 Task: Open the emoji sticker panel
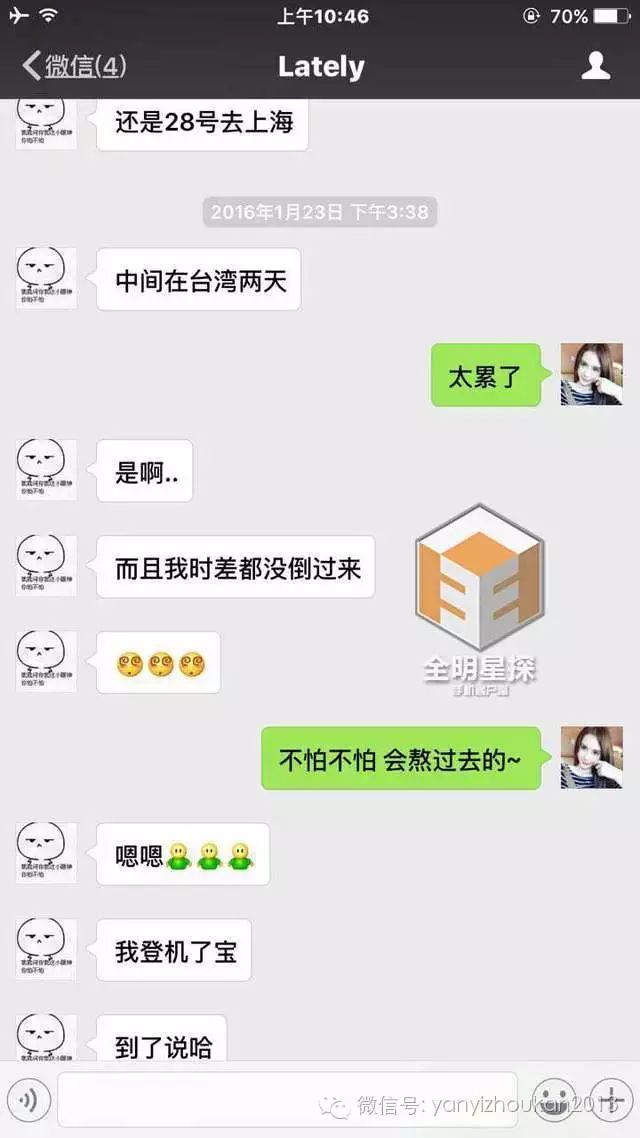pyautogui.click(x=554, y=1100)
